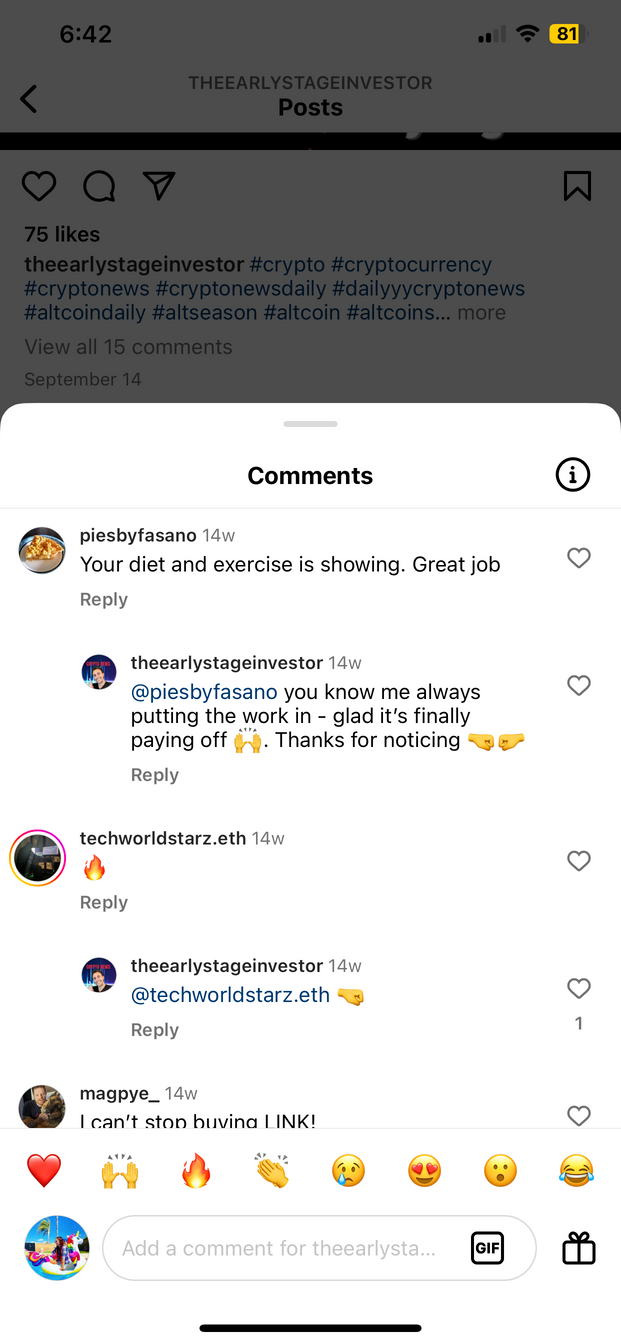Open techworldstarz.eth's profile picture
The width and height of the screenshot is (621, 1344).
[38, 859]
